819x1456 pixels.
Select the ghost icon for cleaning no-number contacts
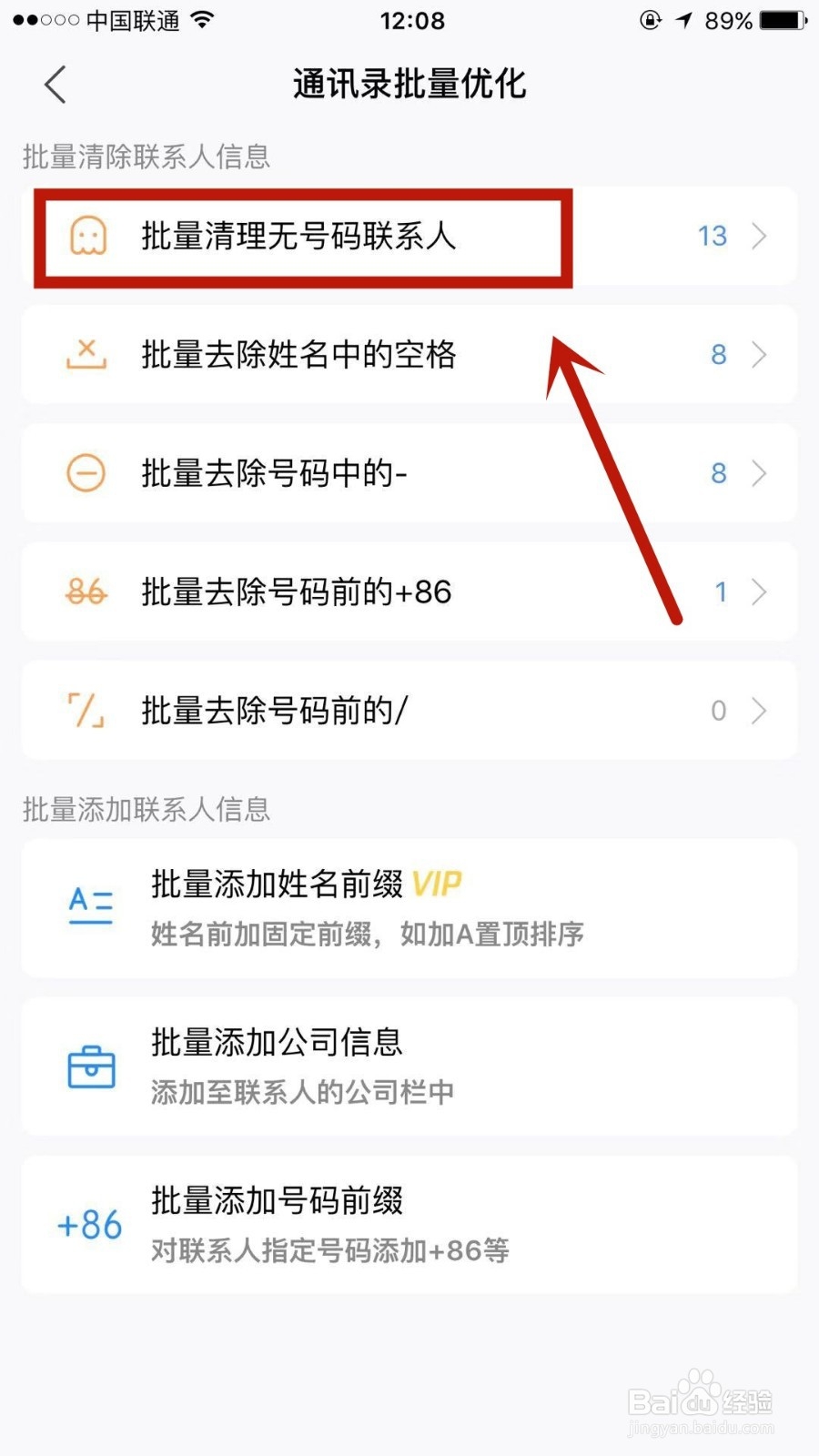point(86,237)
